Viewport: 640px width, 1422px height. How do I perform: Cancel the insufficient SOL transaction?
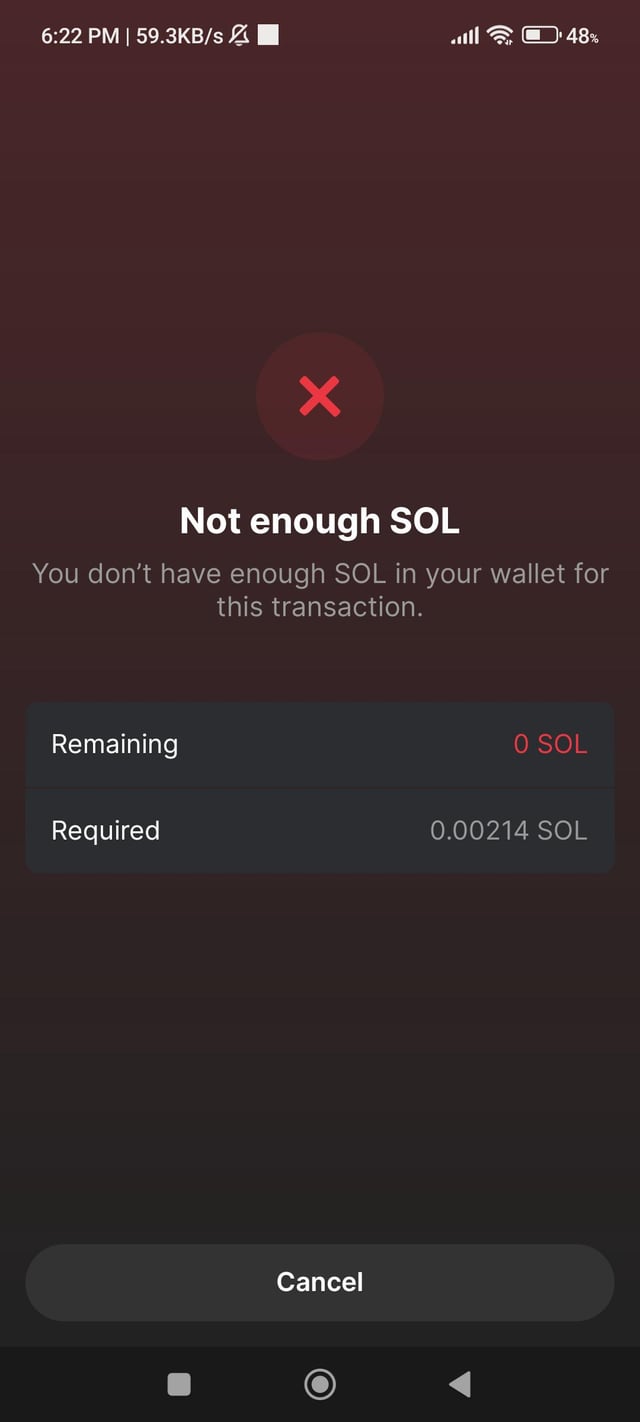click(x=319, y=1282)
